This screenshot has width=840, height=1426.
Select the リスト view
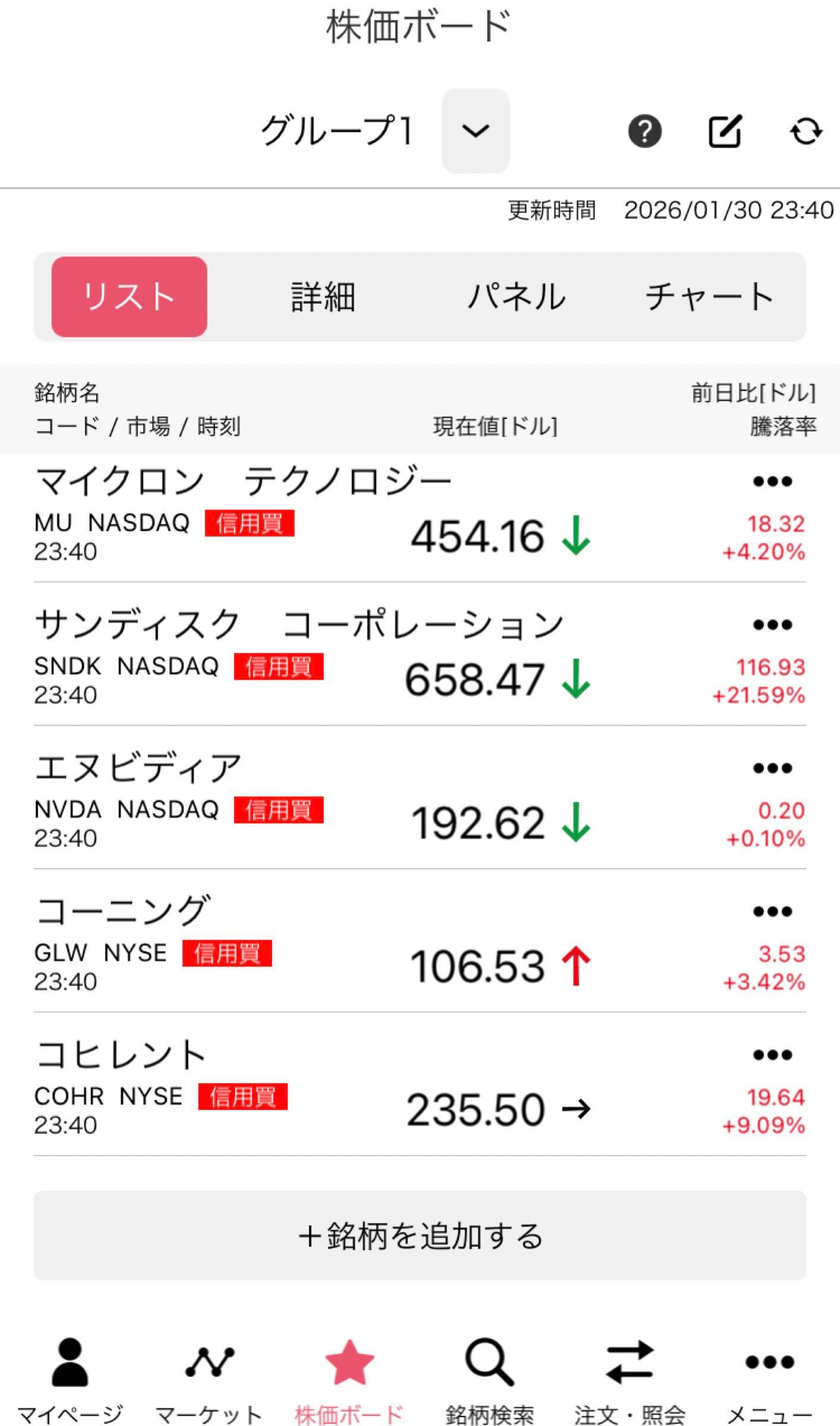[x=130, y=297]
